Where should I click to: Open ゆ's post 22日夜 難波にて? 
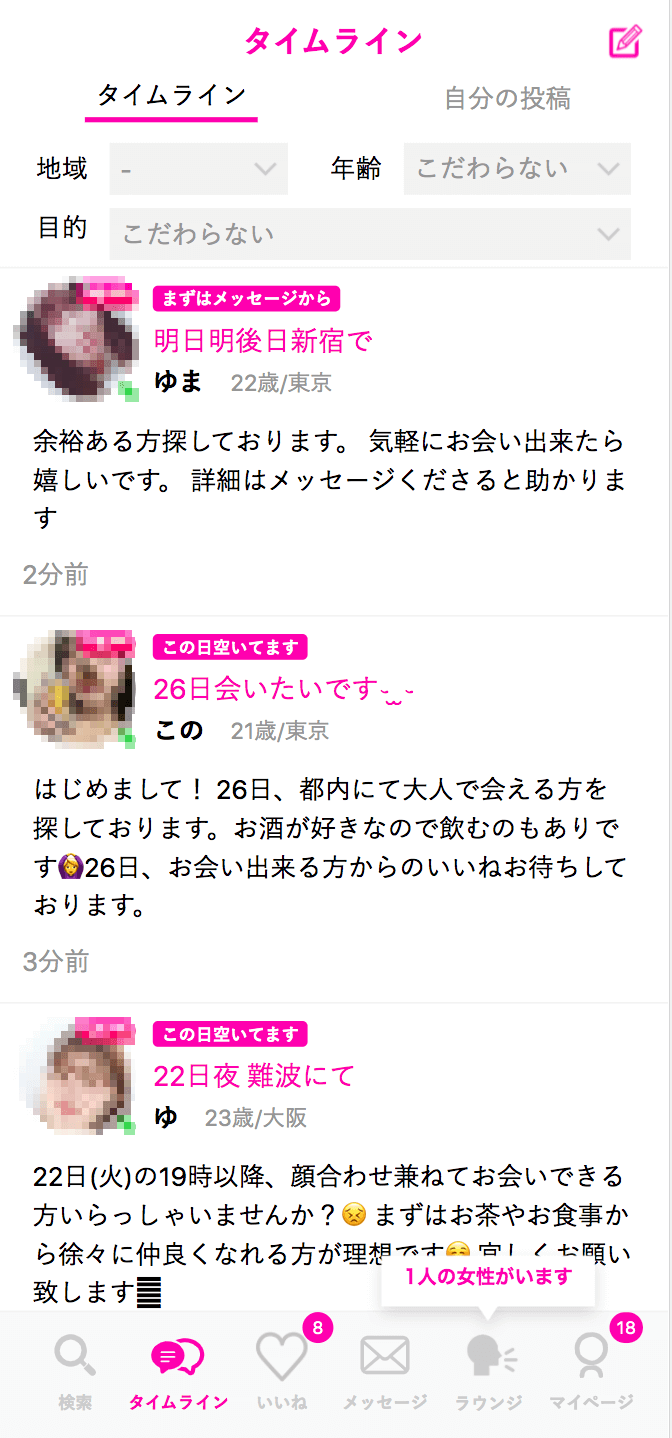[254, 1076]
